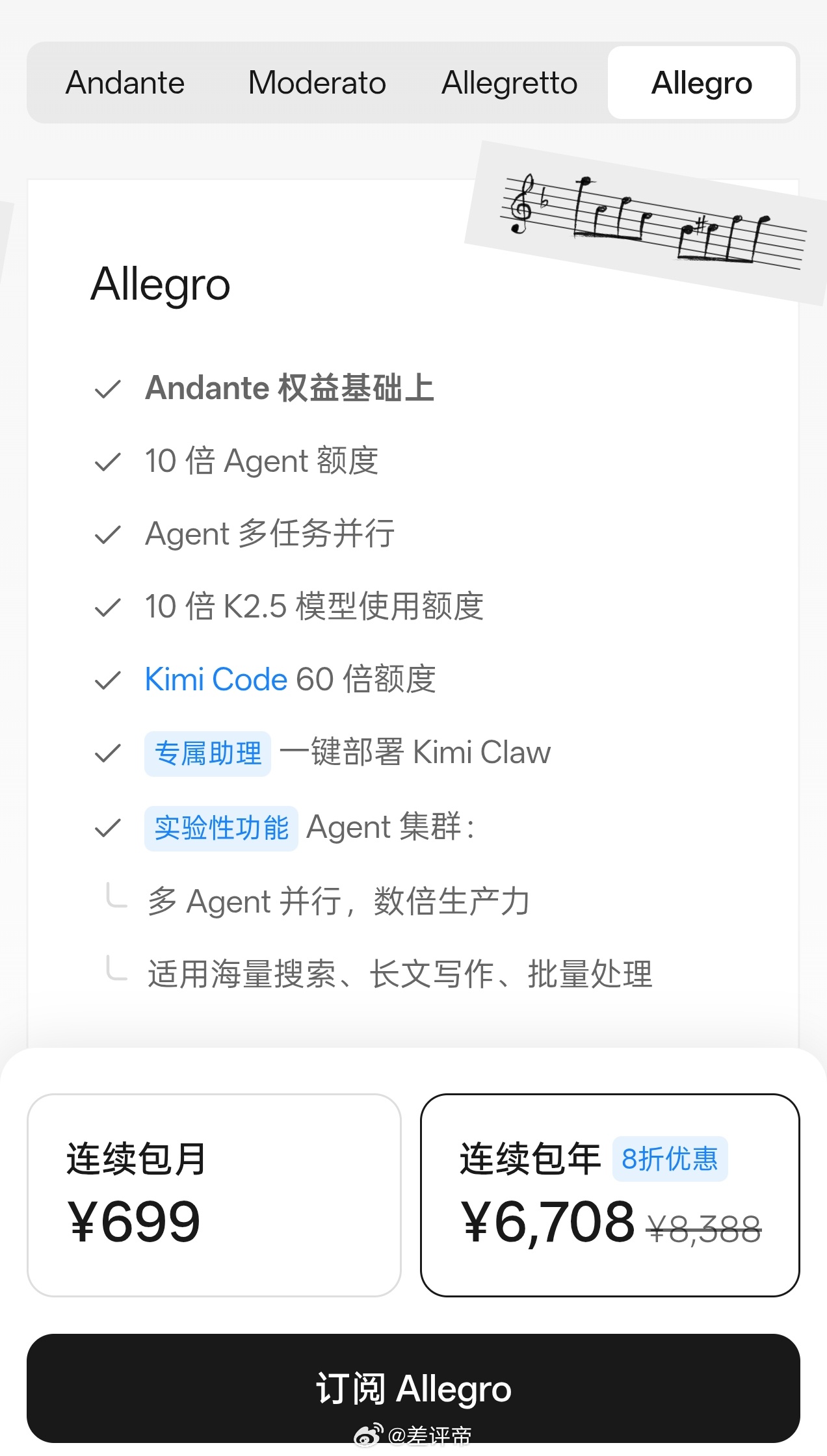Click the checkmark beside 实验性功能 Agent 集群
The width and height of the screenshot is (827, 1456).
click(x=106, y=827)
